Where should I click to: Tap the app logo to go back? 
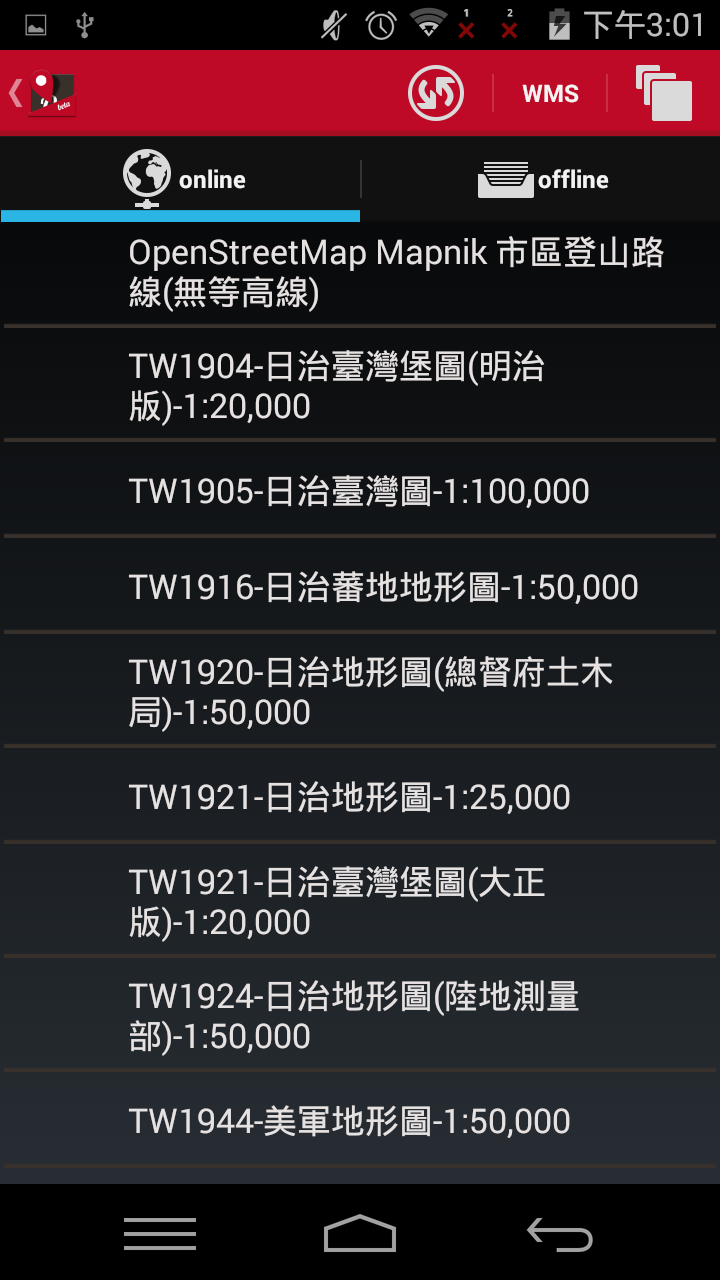pyautogui.click(x=44, y=93)
